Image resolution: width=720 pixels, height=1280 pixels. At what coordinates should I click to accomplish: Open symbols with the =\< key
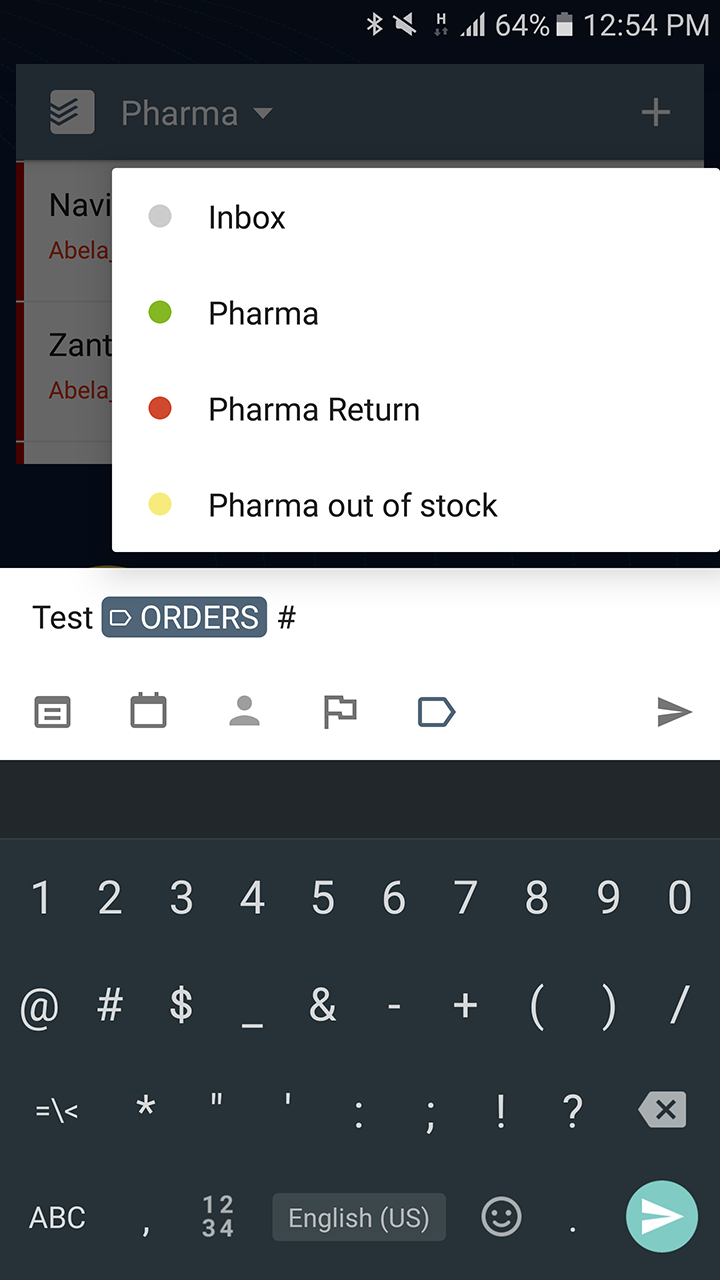pyautogui.click(x=50, y=1109)
